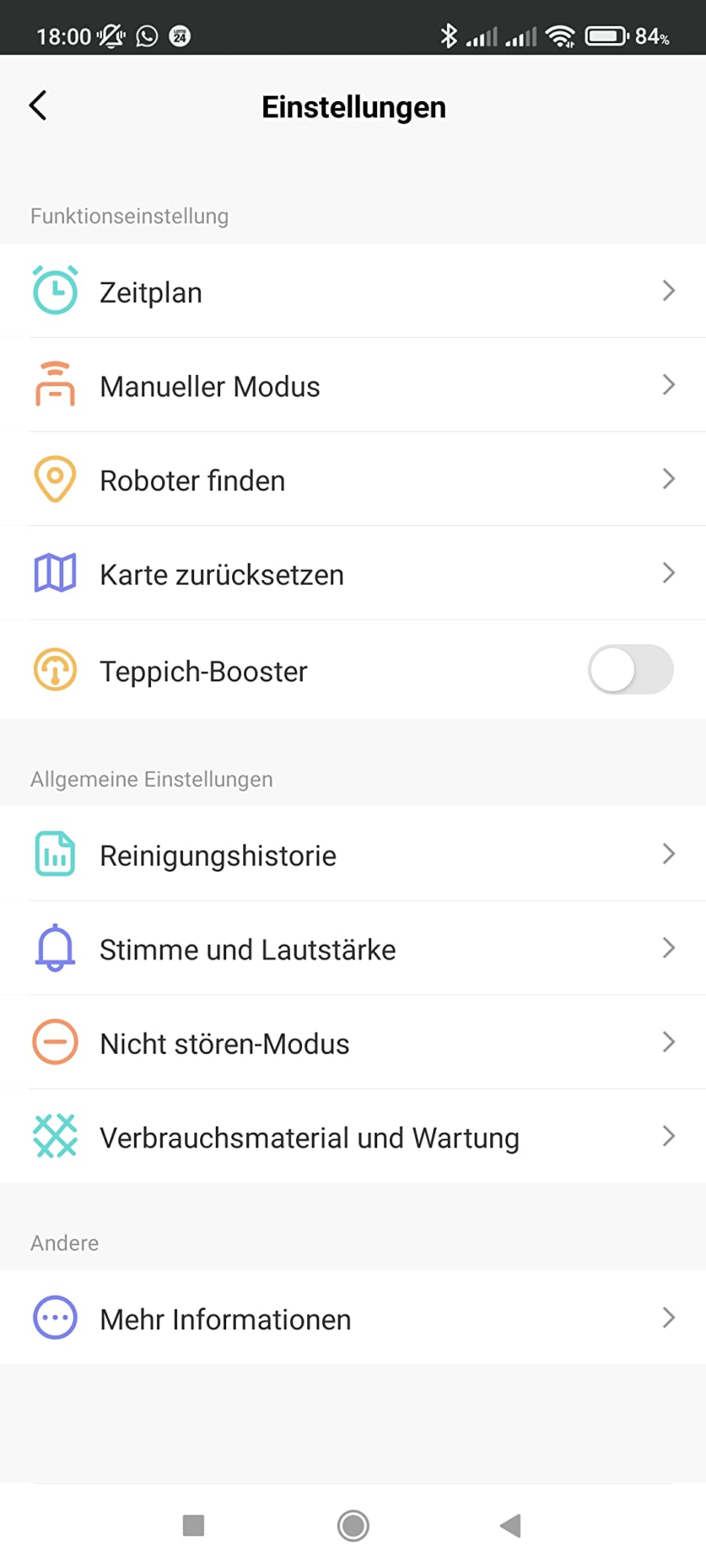Open Stimme und Lautstärke
This screenshot has height=1568, width=706.
coord(353,948)
